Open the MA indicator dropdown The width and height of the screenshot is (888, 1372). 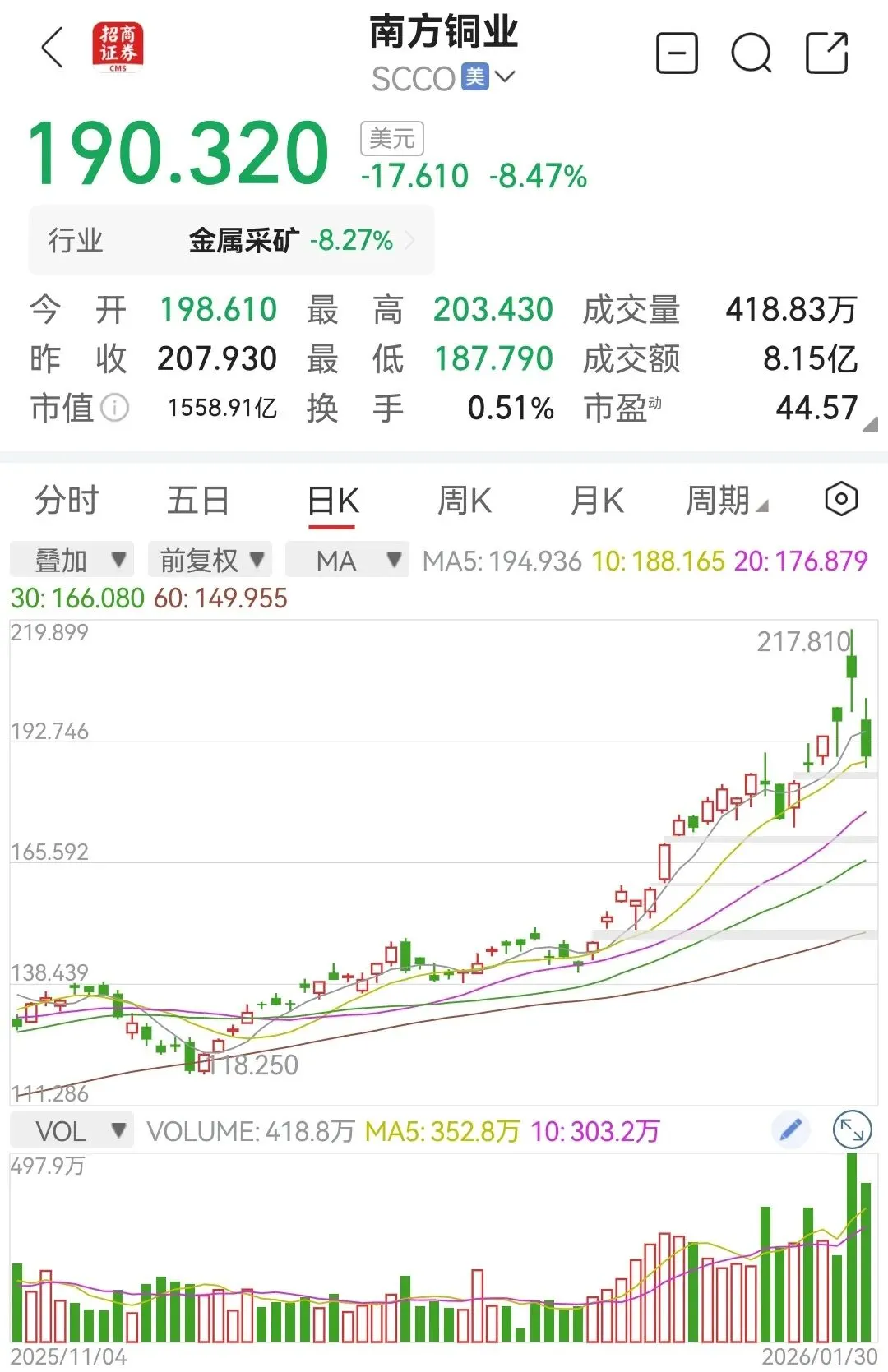click(347, 560)
